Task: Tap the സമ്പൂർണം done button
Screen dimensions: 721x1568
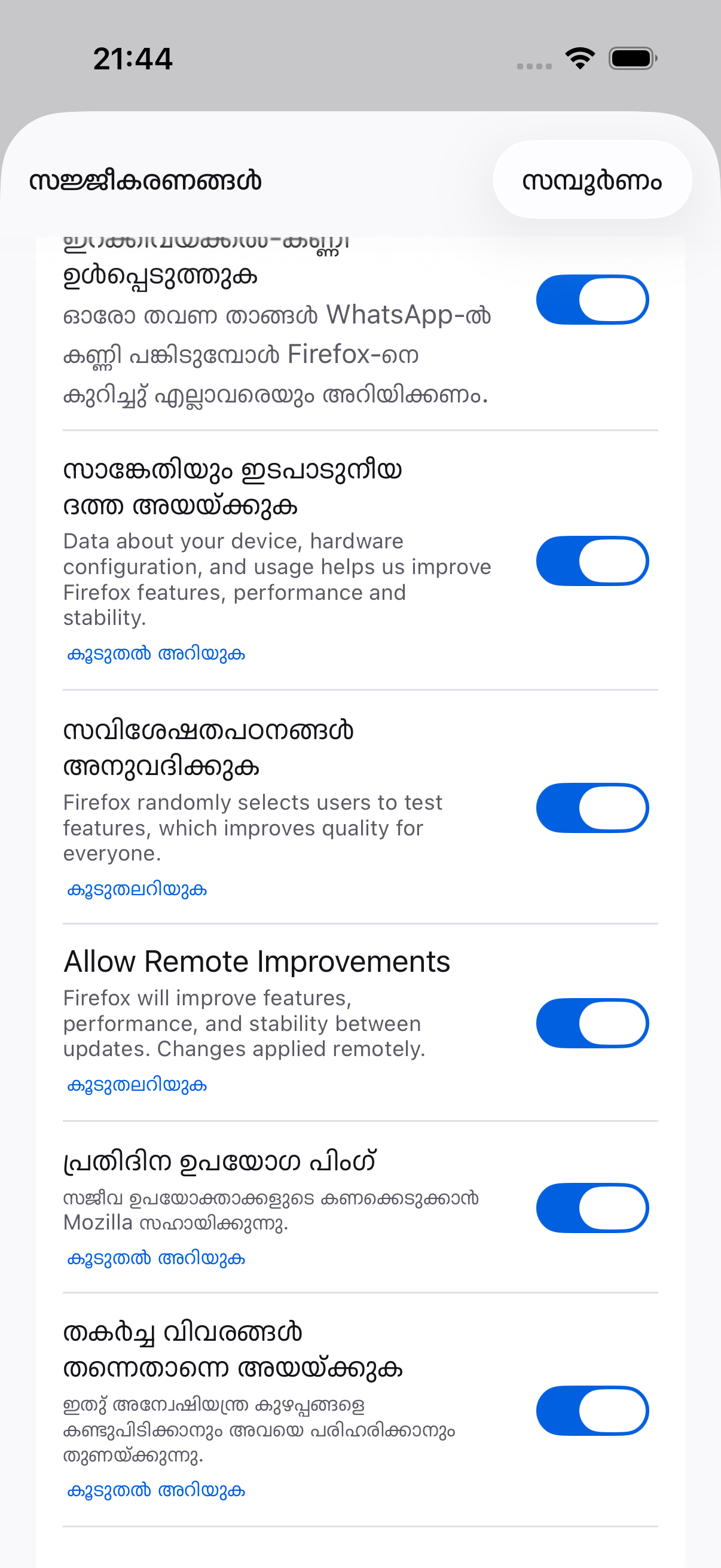Action: coord(592,179)
